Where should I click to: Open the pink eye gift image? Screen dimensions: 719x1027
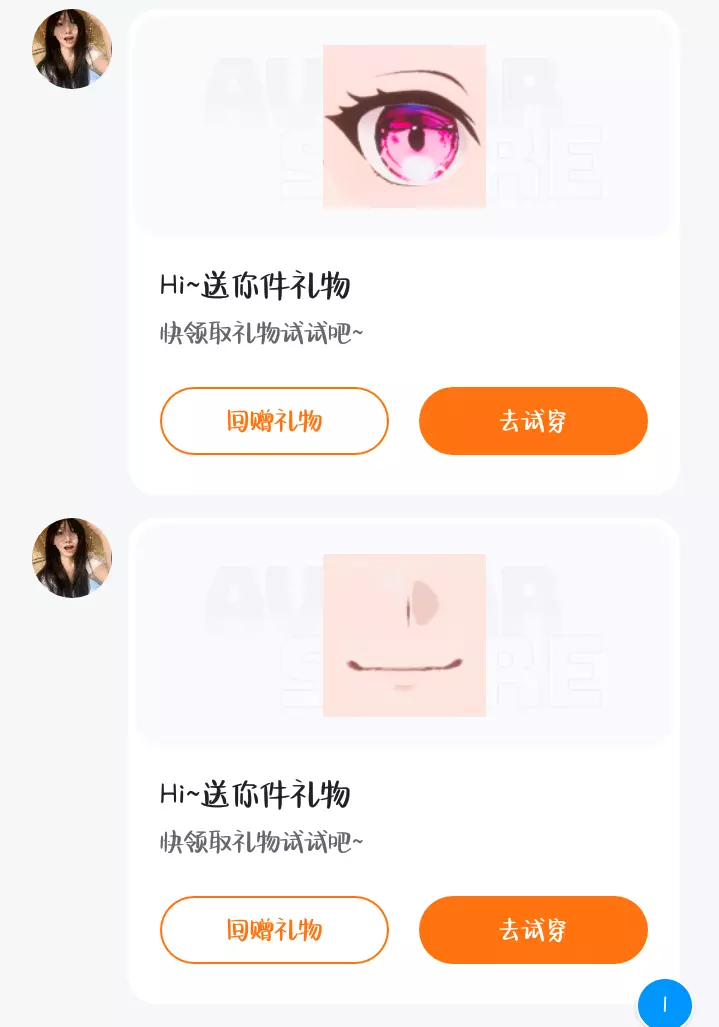click(404, 127)
